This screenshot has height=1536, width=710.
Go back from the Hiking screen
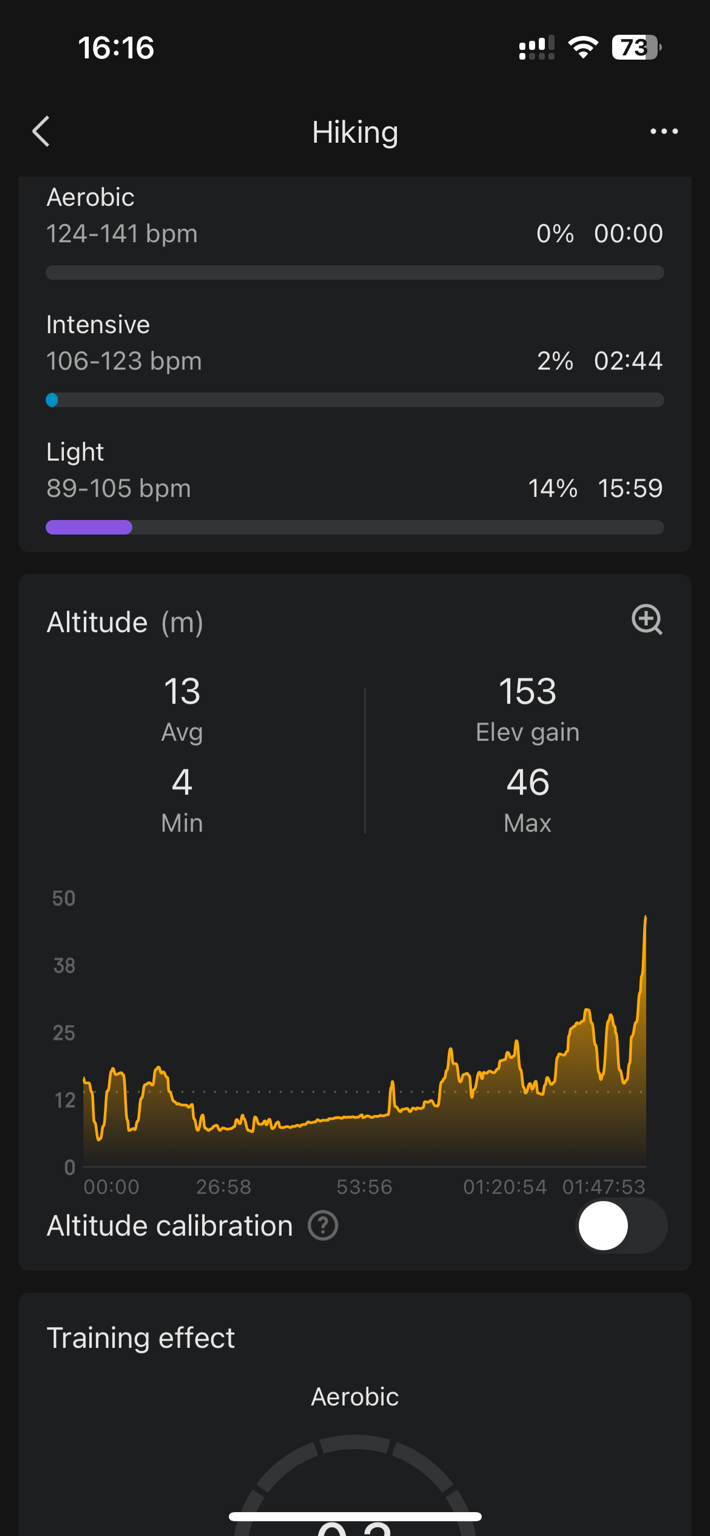coord(41,131)
